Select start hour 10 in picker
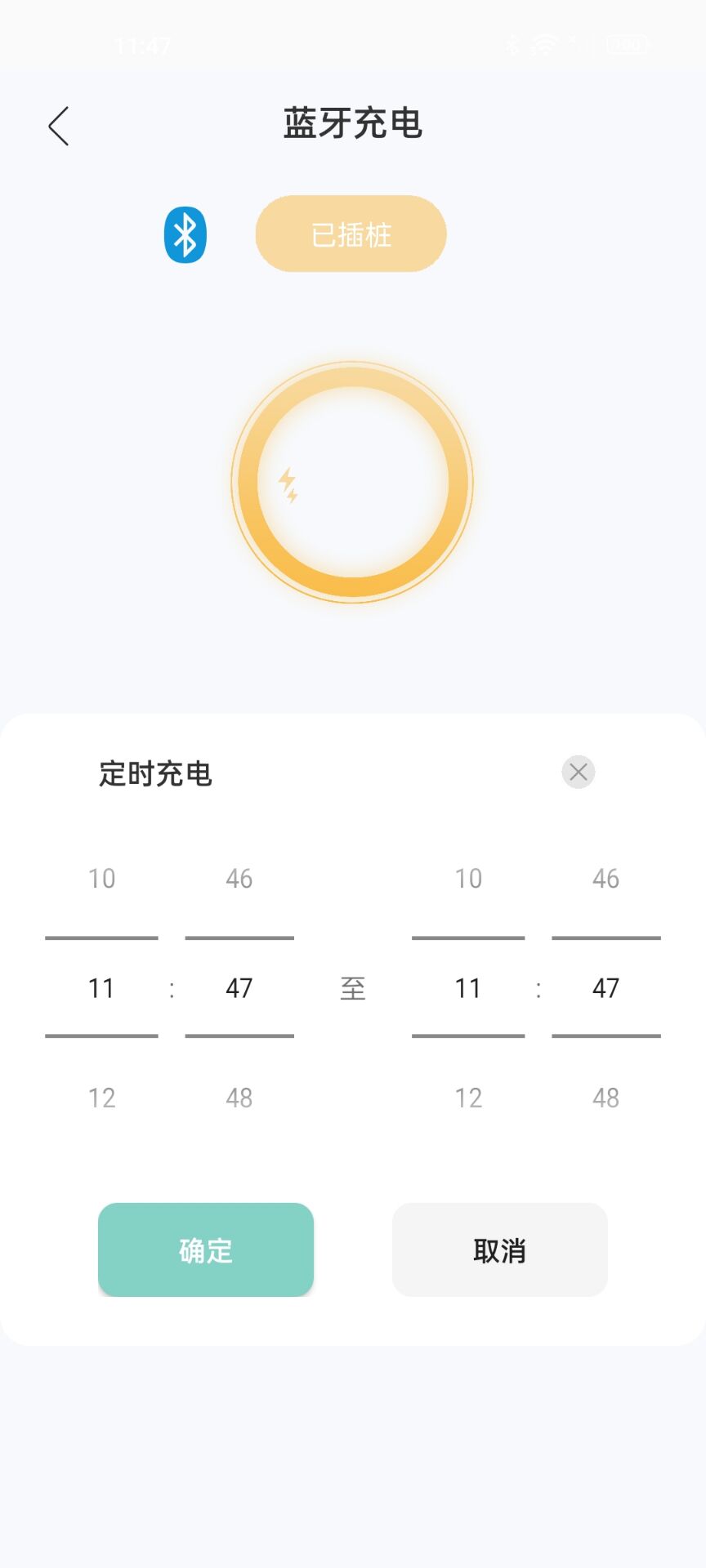The width and height of the screenshot is (706, 1568). (101, 879)
